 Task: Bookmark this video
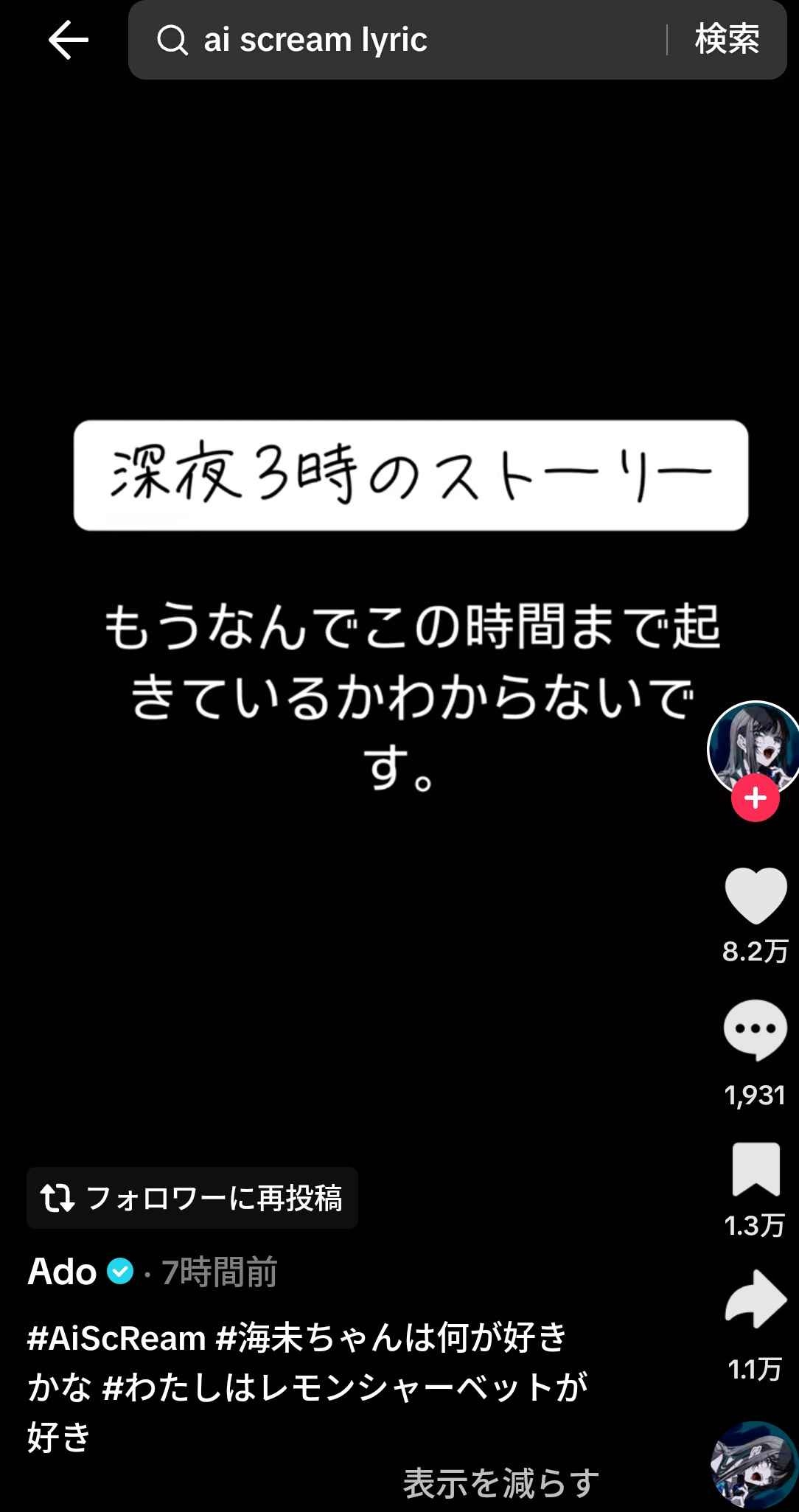(x=756, y=1168)
